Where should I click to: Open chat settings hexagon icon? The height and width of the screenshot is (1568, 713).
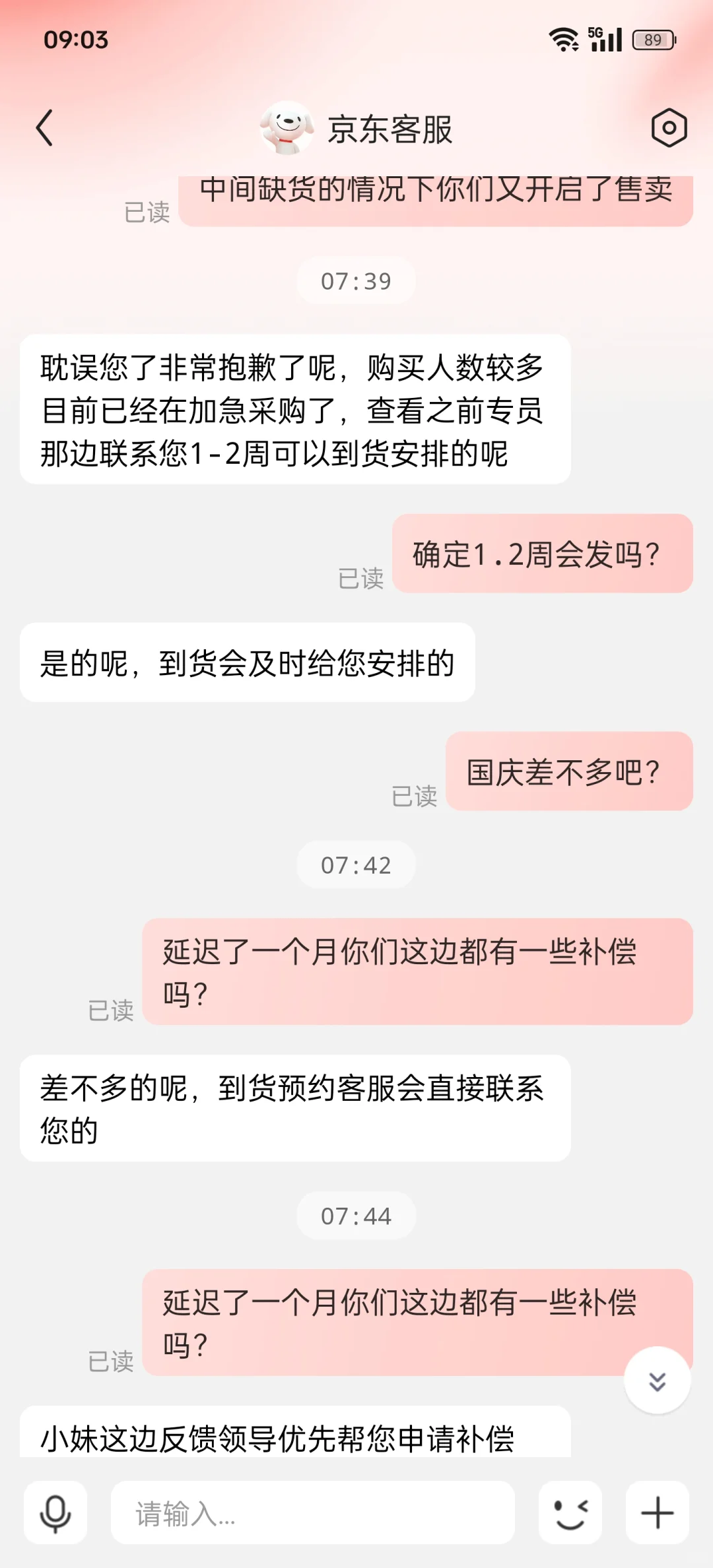tap(669, 127)
